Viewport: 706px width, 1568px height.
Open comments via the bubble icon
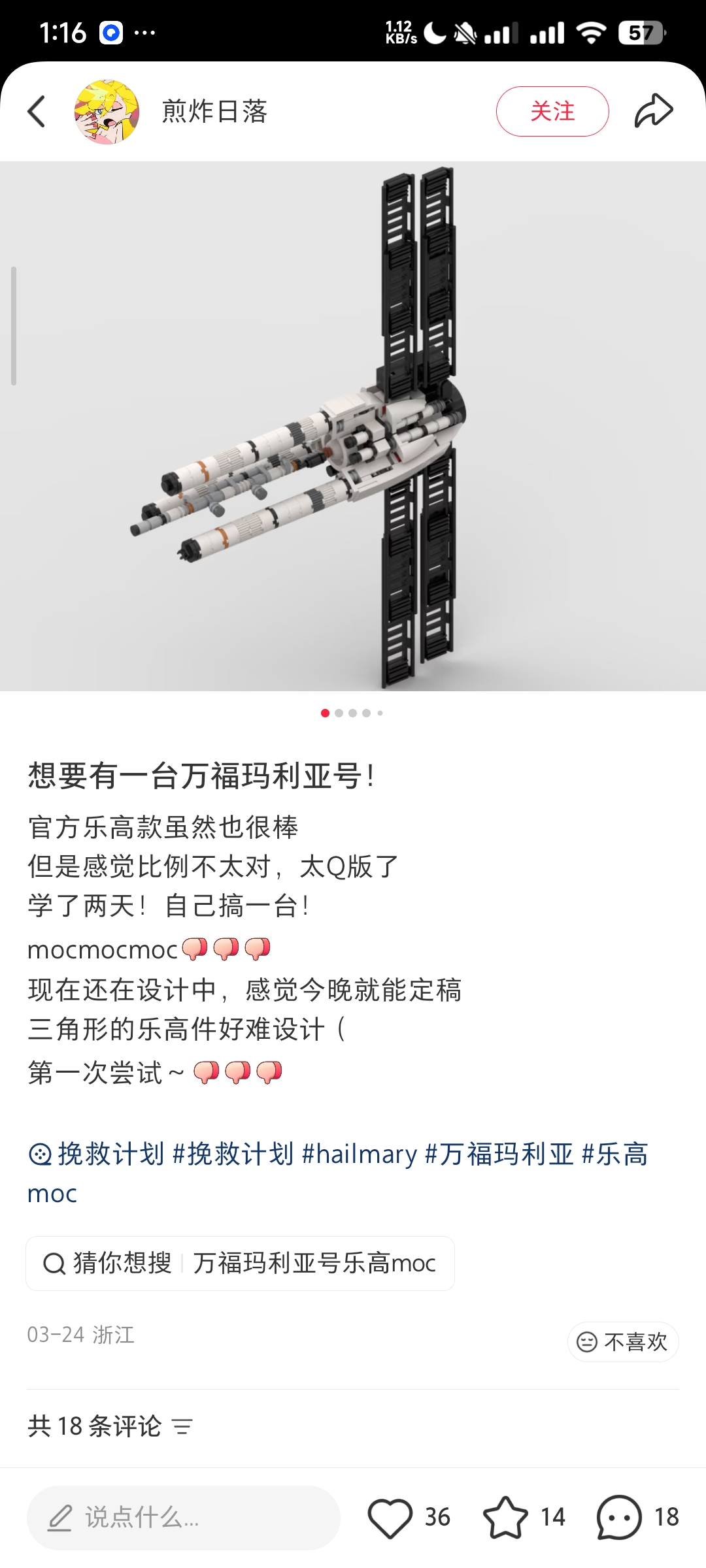pyautogui.click(x=619, y=1517)
